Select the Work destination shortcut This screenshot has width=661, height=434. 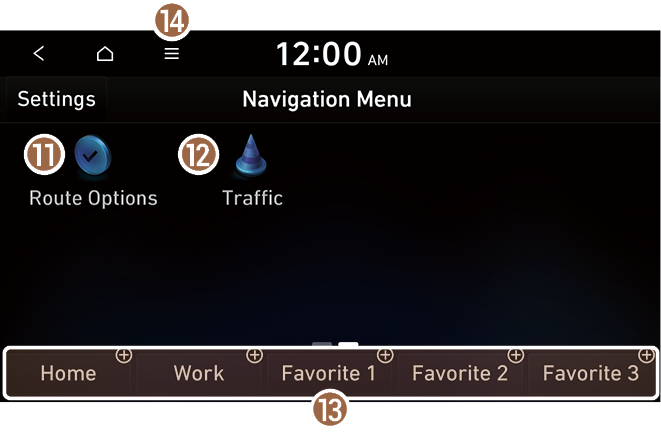pos(199,373)
